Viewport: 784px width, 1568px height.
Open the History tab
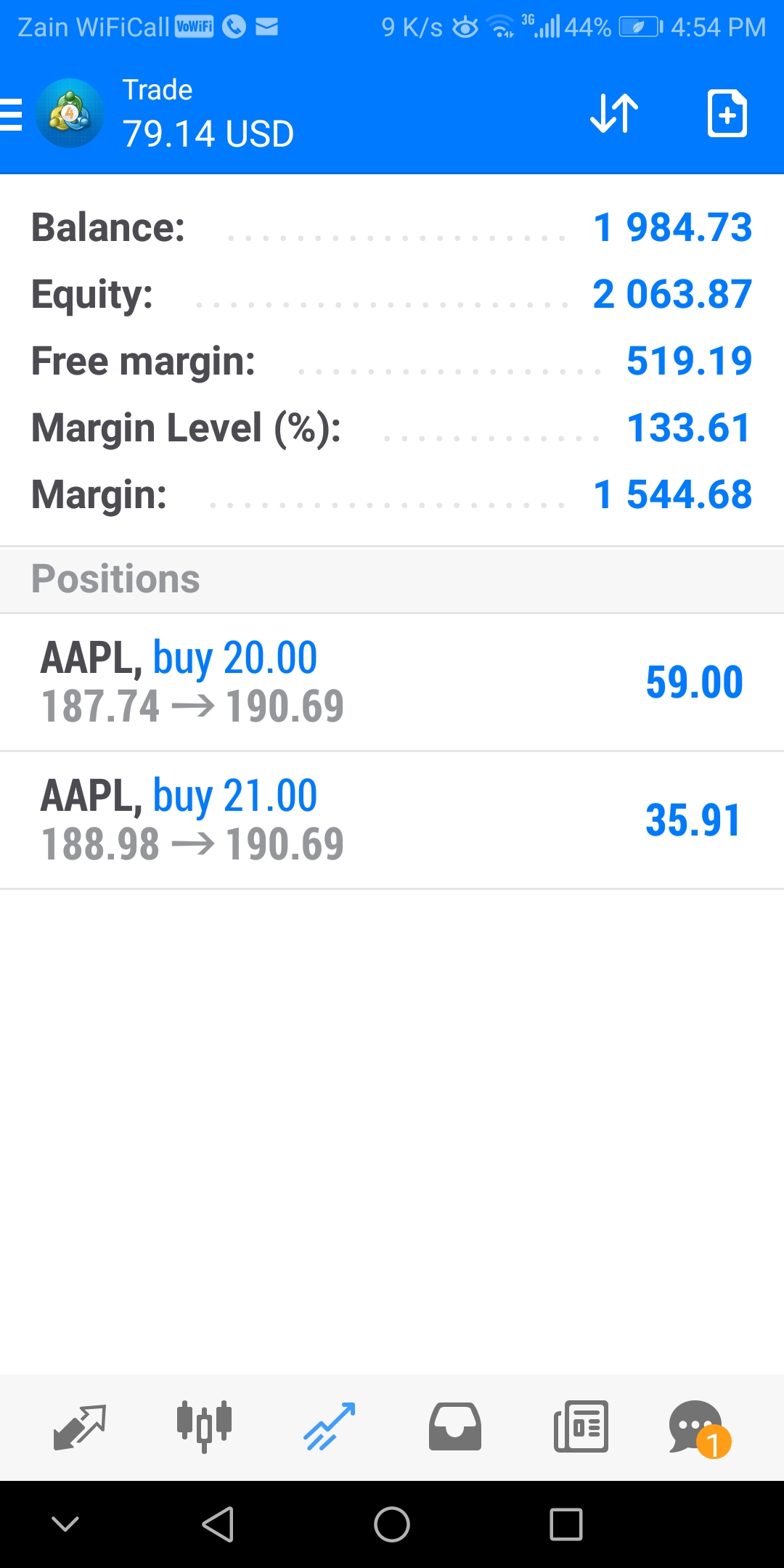point(455,1427)
